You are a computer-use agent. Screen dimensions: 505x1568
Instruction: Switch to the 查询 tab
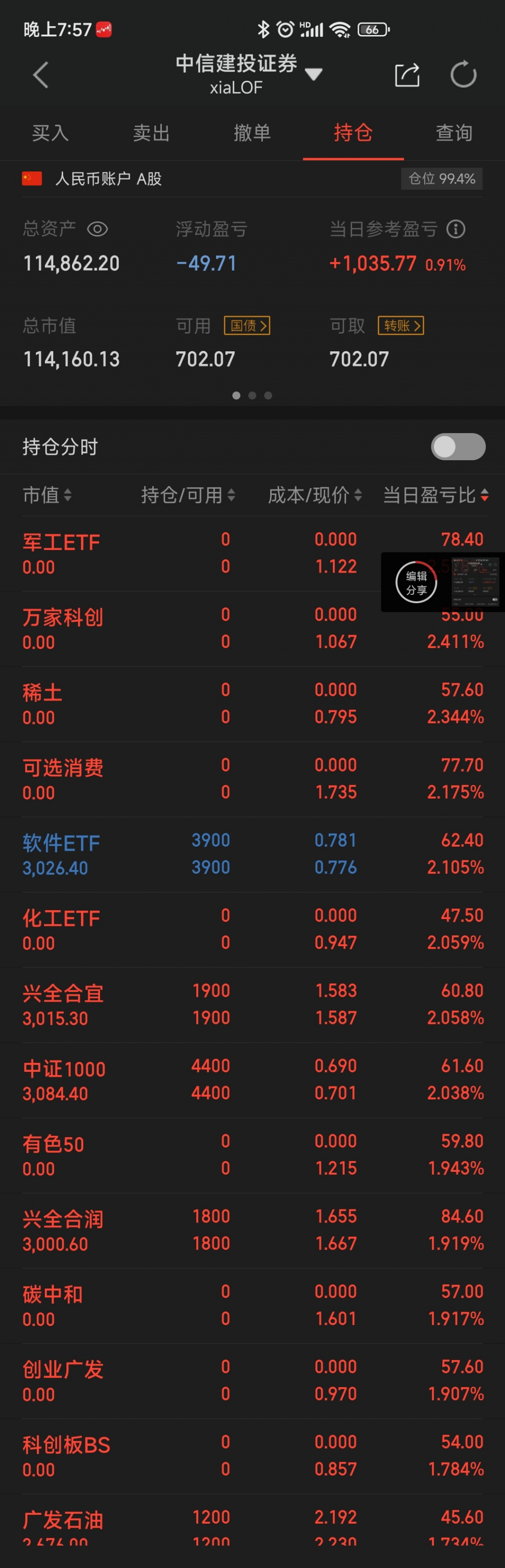pos(454,133)
